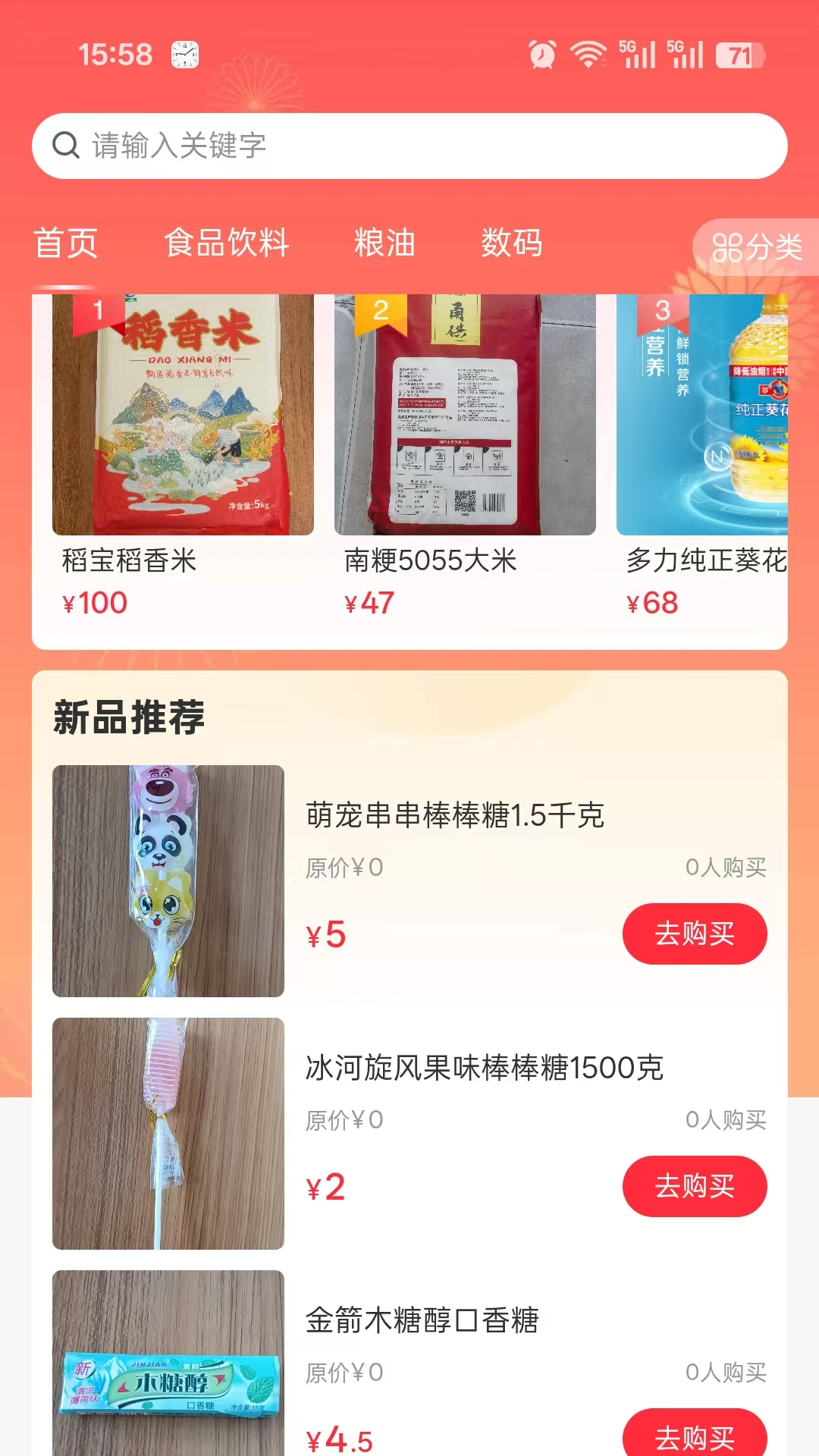Select the 数码 tab
The height and width of the screenshot is (1456, 819).
point(512,243)
